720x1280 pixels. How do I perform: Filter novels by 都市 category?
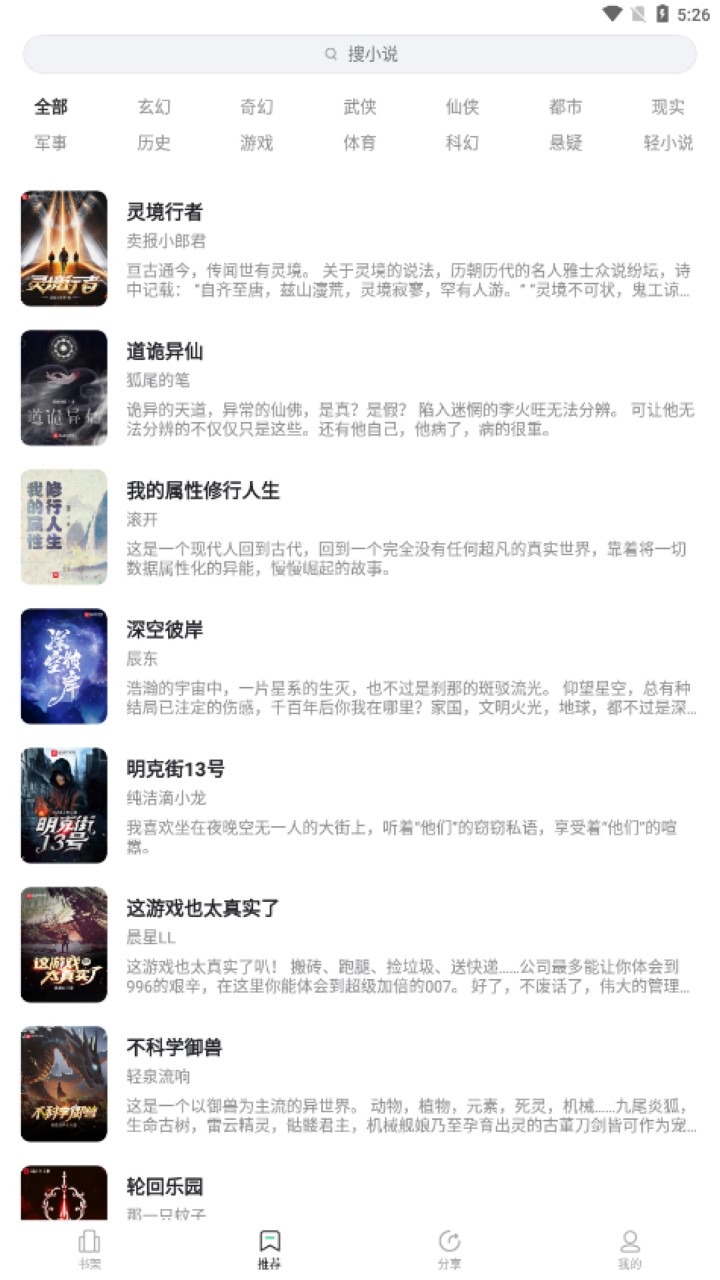pyautogui.click(x=565, y=107)
